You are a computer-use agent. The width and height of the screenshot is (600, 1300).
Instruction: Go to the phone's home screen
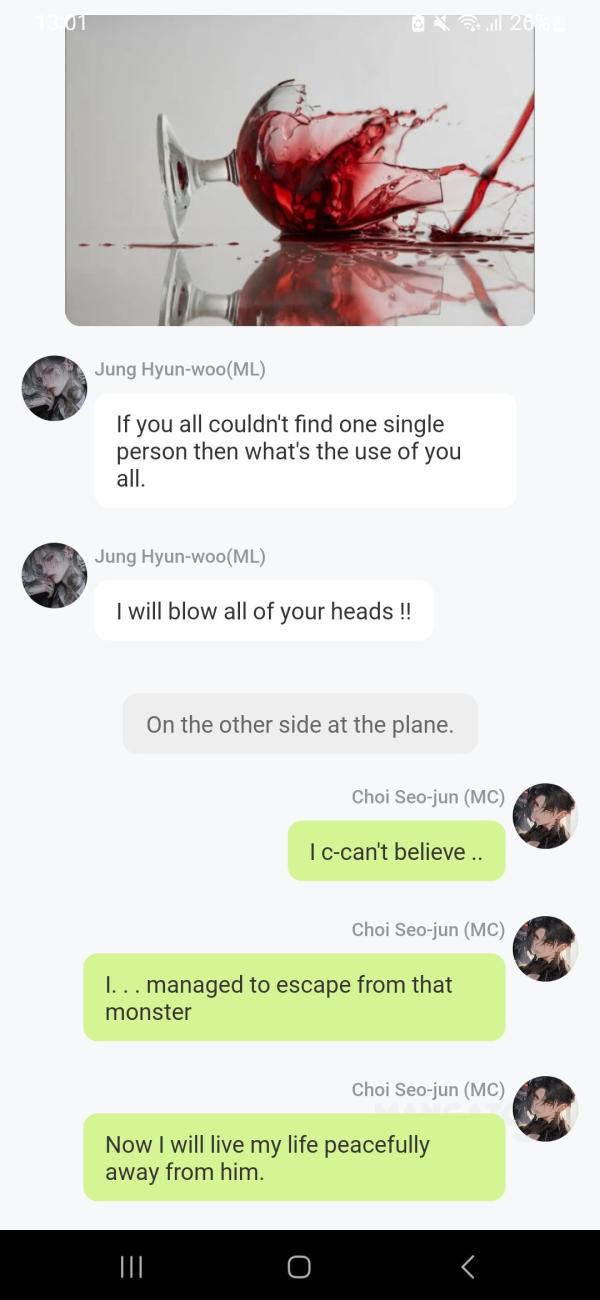coord(299,1266)
